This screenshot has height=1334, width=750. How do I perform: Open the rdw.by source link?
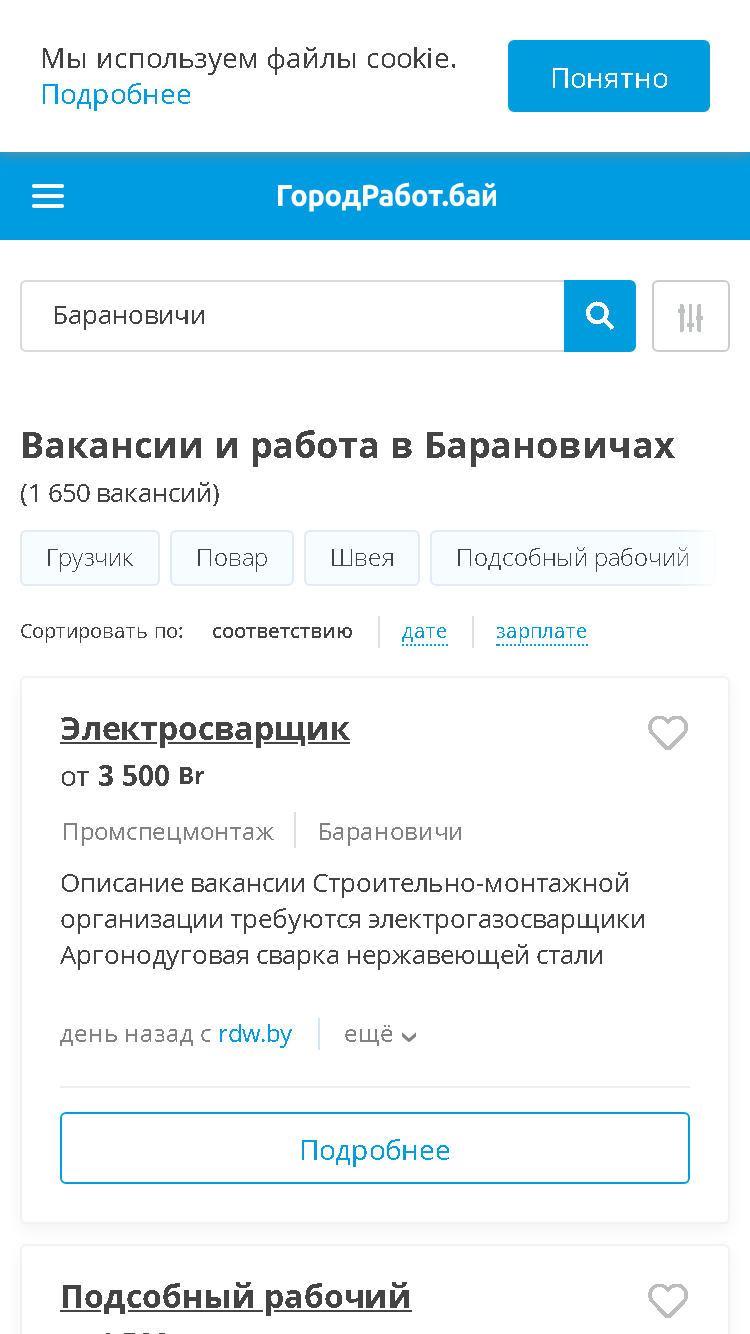tap(255, 1034)
